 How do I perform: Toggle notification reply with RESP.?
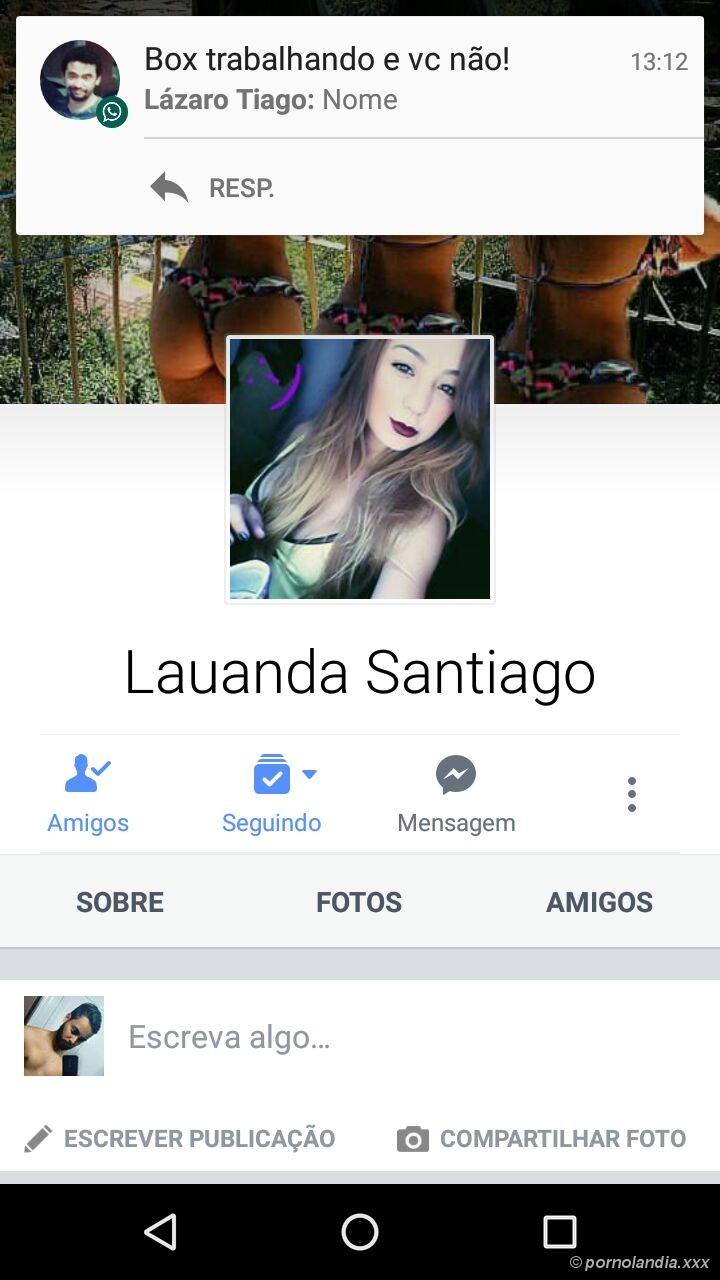click(240, 187)
